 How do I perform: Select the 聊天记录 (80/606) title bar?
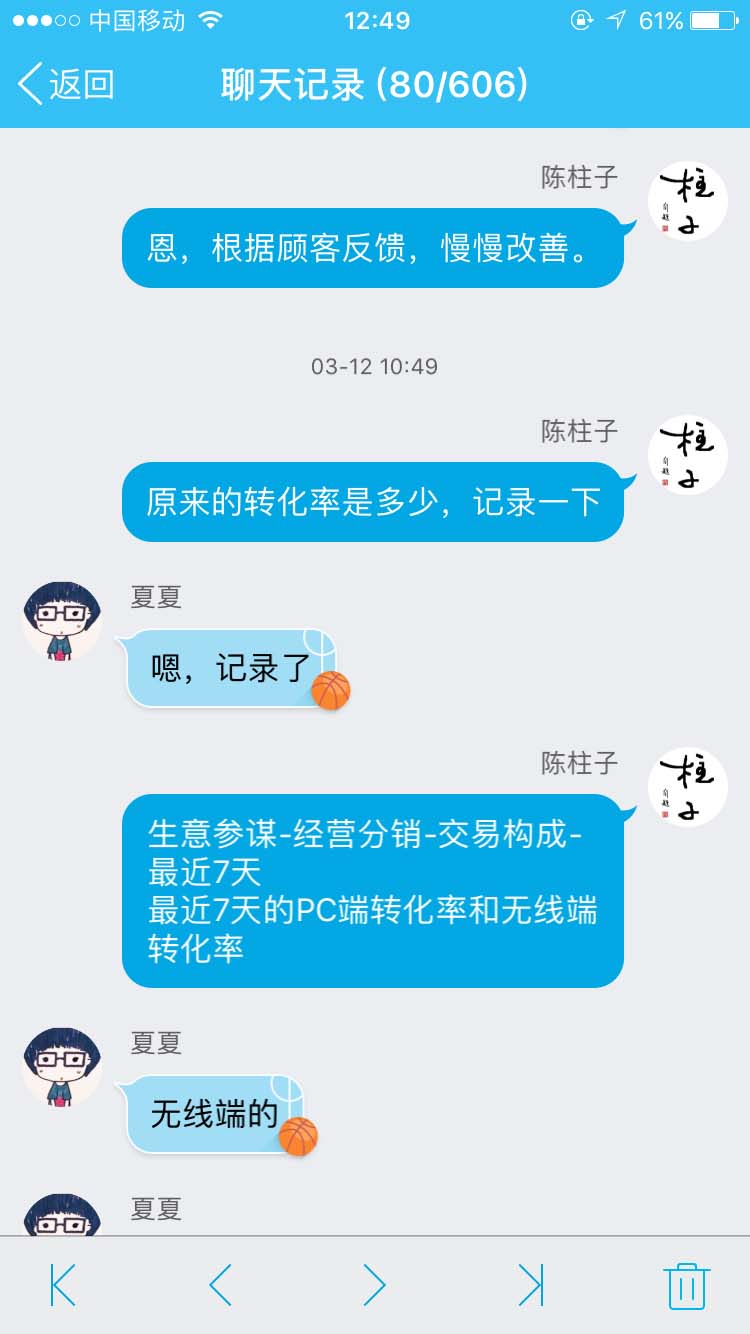point(375,87)
